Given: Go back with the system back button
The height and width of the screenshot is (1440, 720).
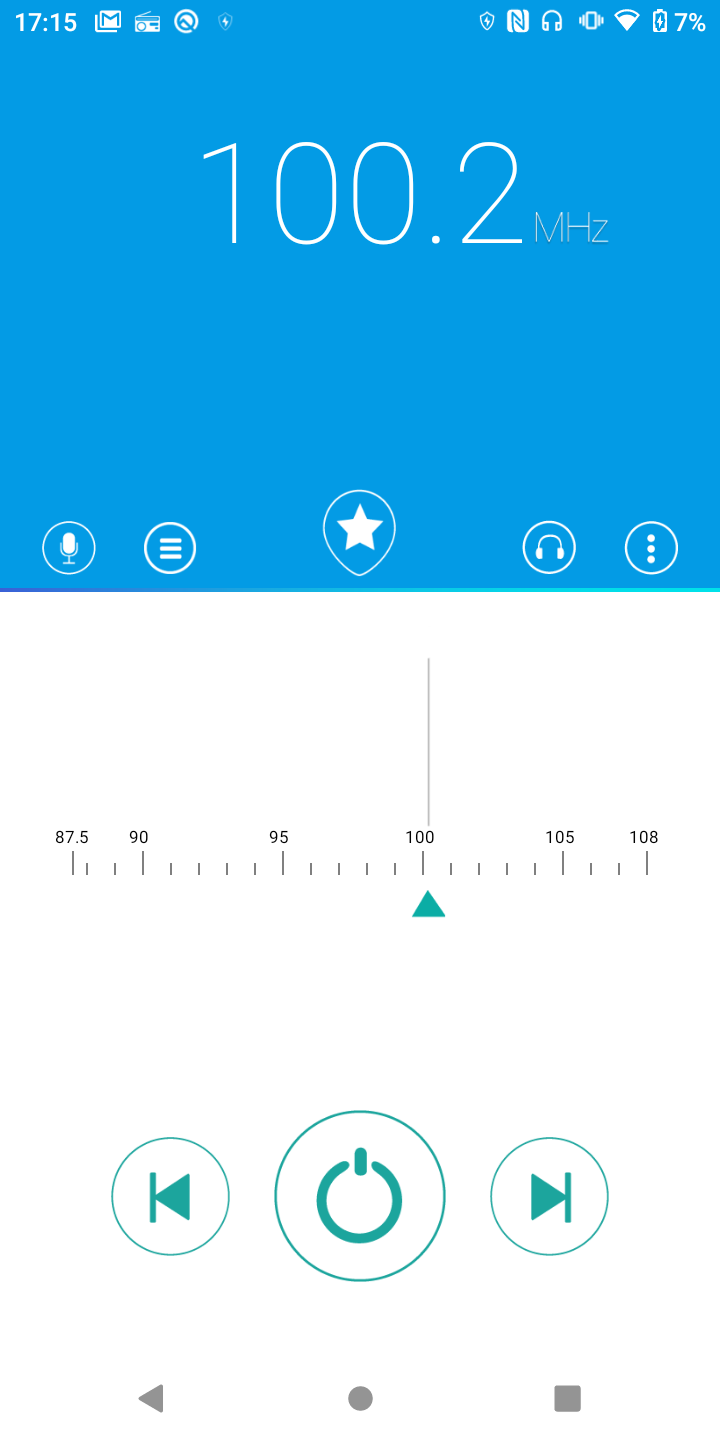Looking at the screenshot, I should pyautogui.click(x=151, y=1398).
